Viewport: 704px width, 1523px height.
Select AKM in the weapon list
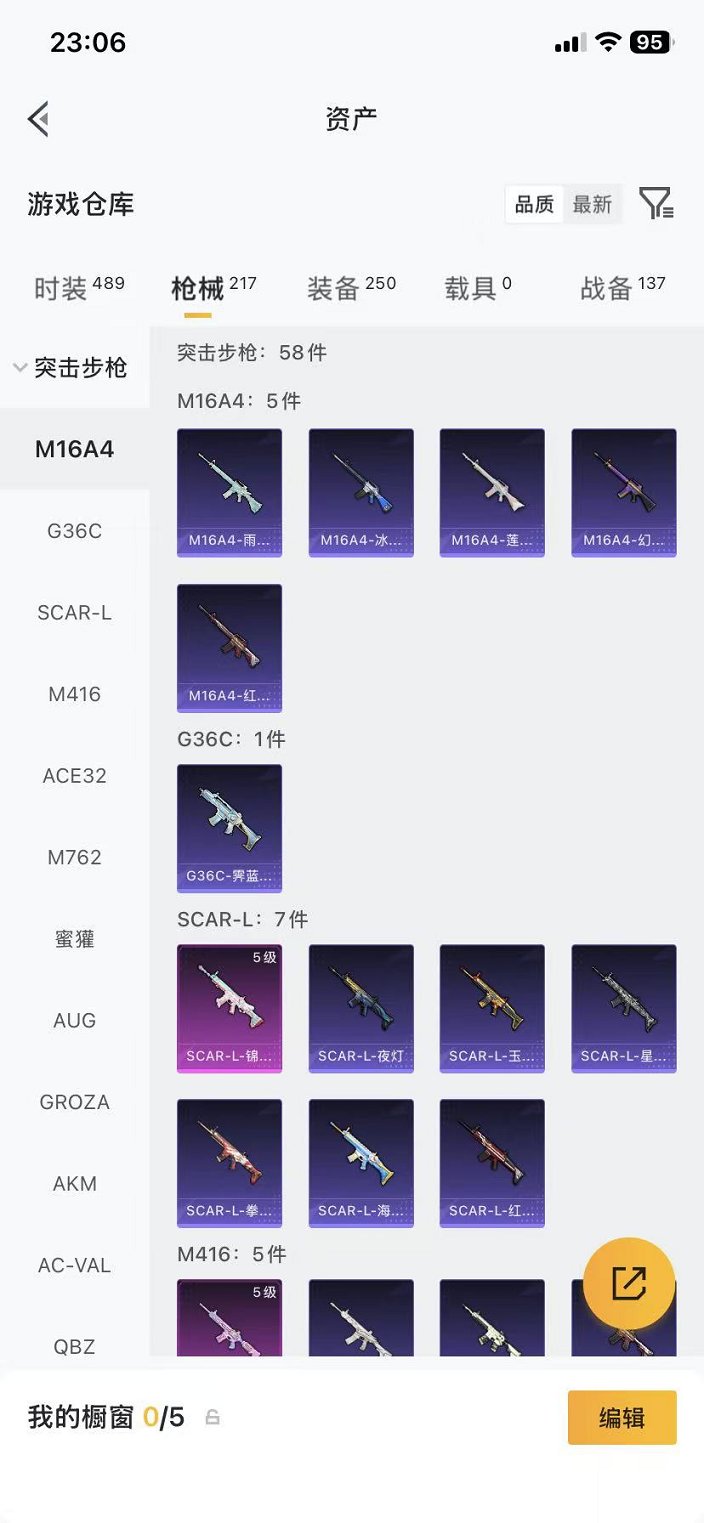(x=74, y=1184)
